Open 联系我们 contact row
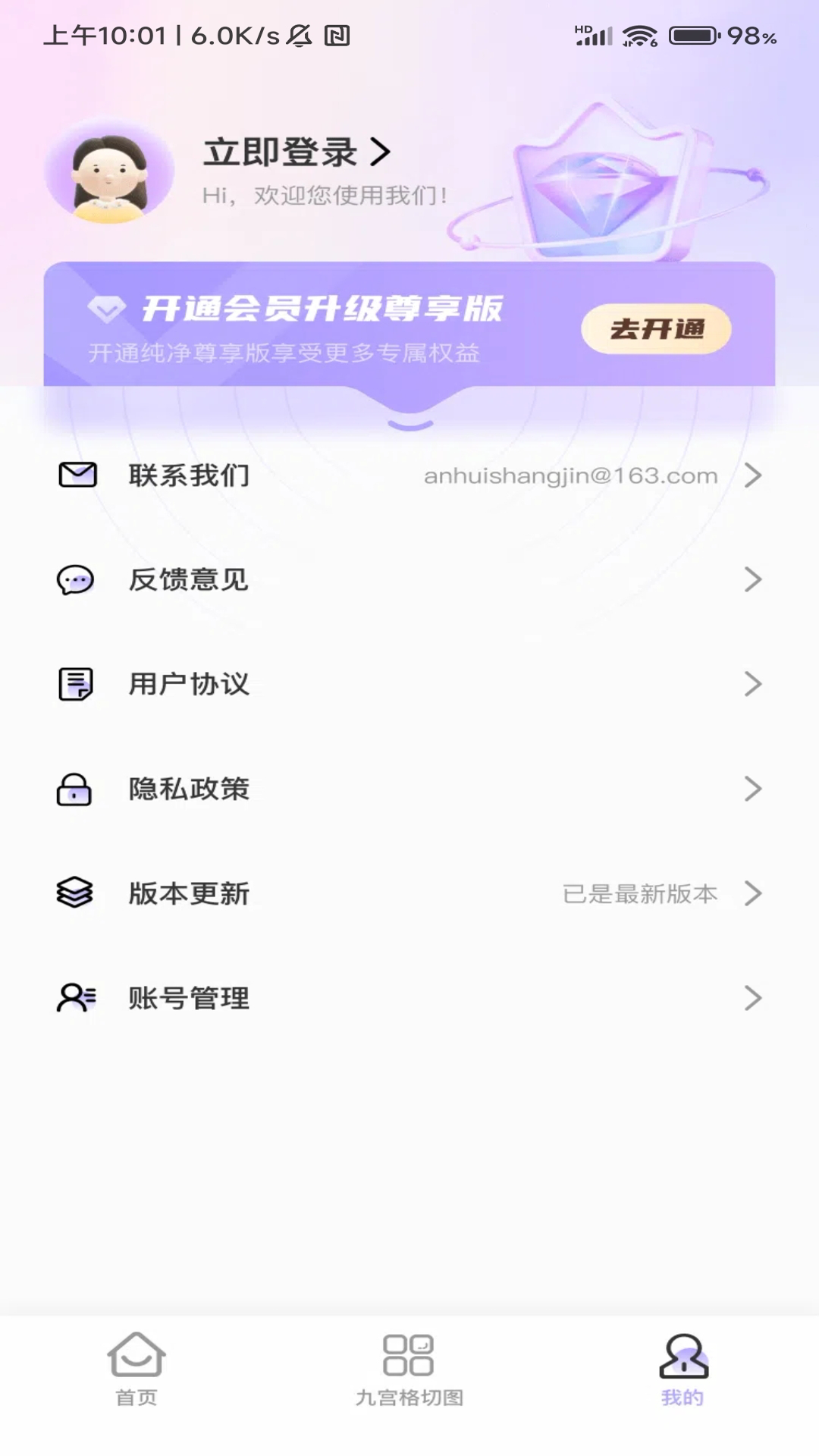This screenshot has height=1456, width=819. coord(409,475)
